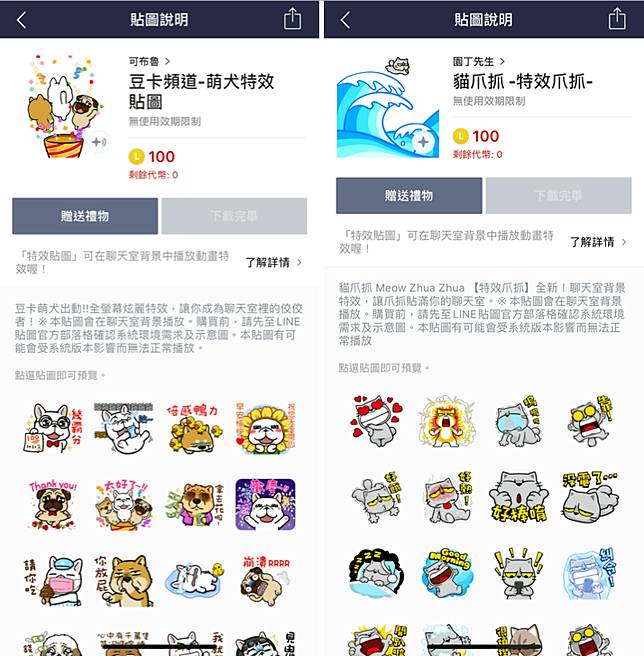Open creator 園丁先生's page

coord(479,62)
